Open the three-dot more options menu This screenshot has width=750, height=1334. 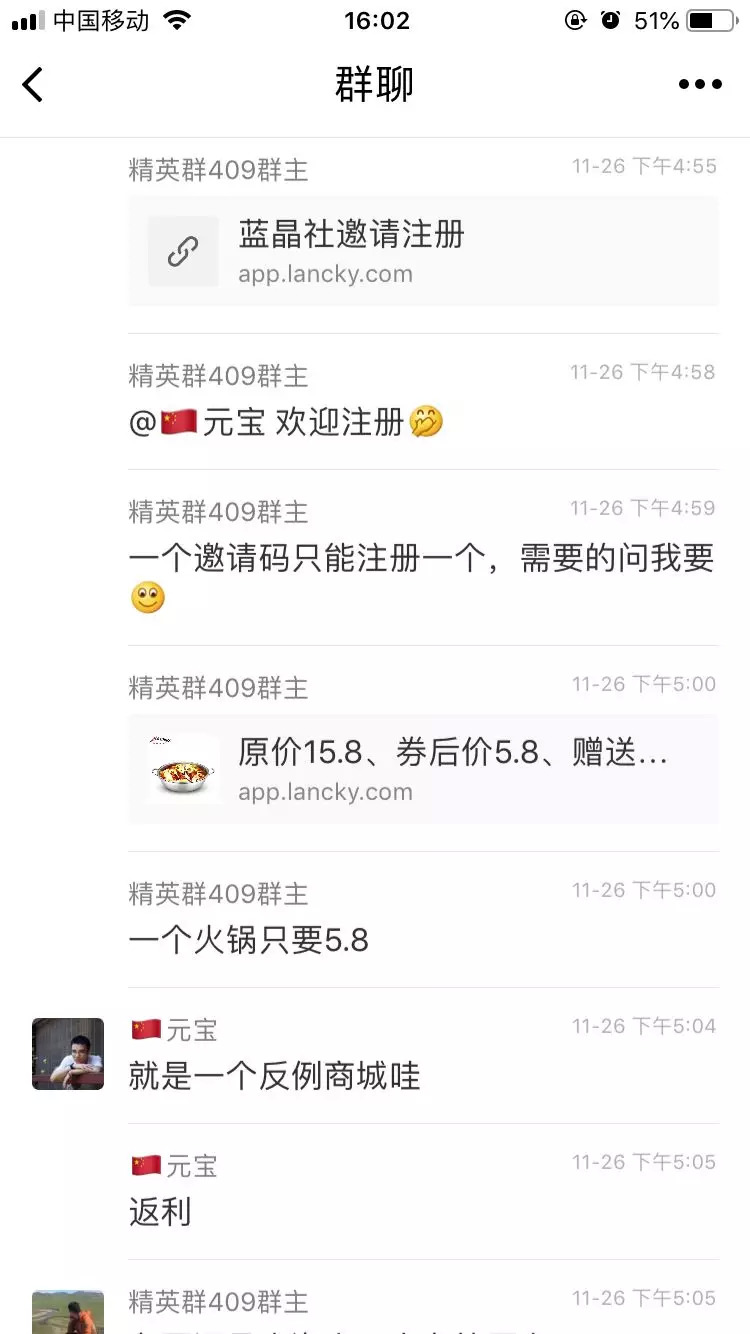click(700, 85)
